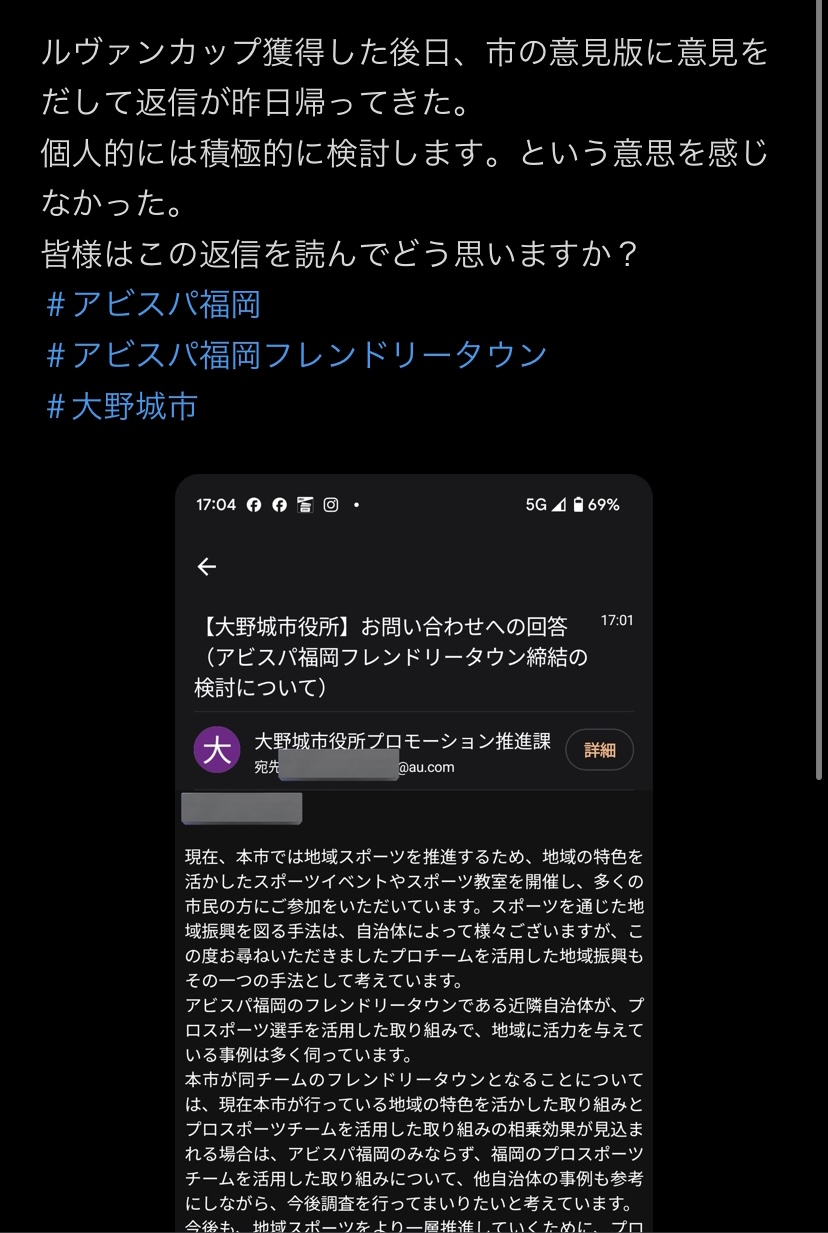
Task: Open the attached email screenshot image
Action: click(413, 850)
